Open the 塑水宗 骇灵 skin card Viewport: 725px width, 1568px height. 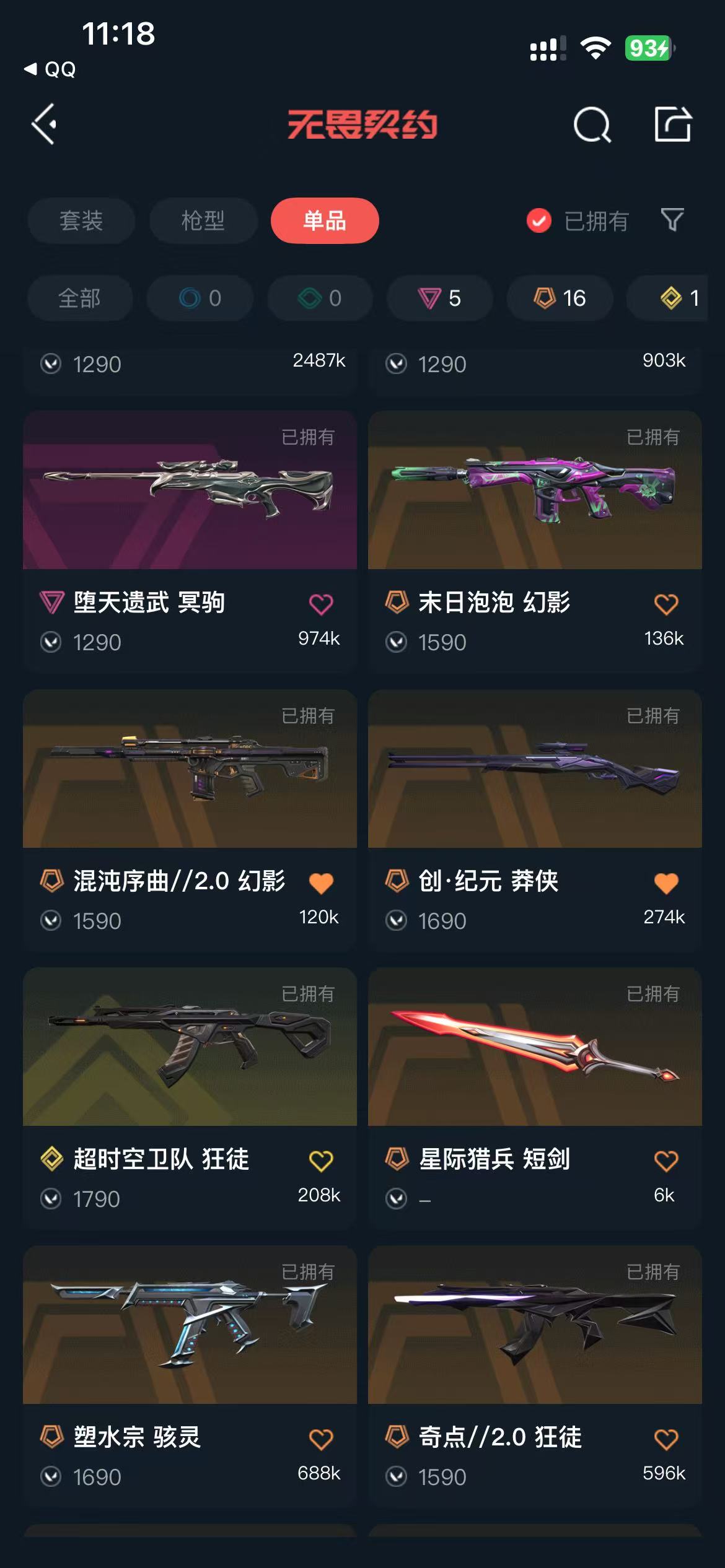point(190,1376)
